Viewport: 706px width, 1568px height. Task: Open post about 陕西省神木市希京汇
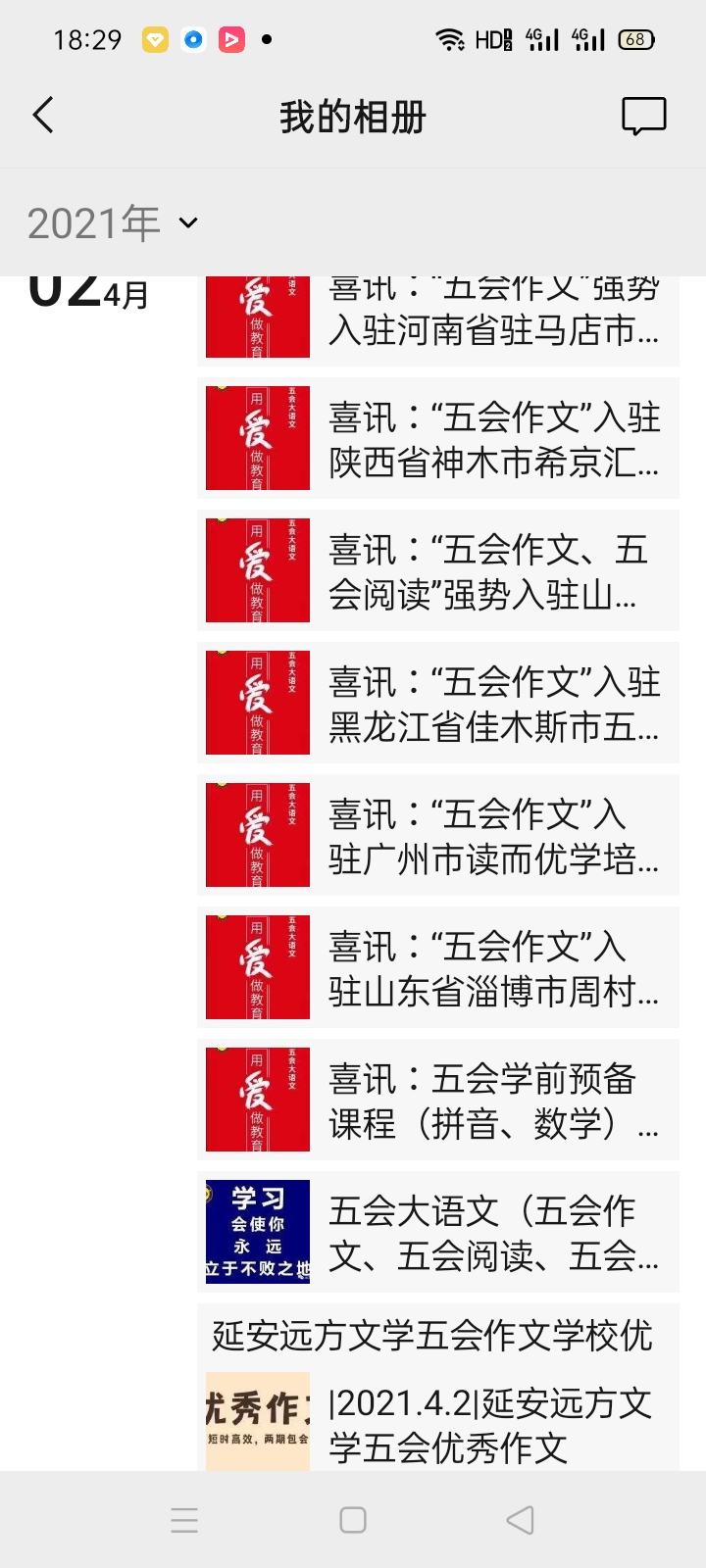(x=437, y=439)
